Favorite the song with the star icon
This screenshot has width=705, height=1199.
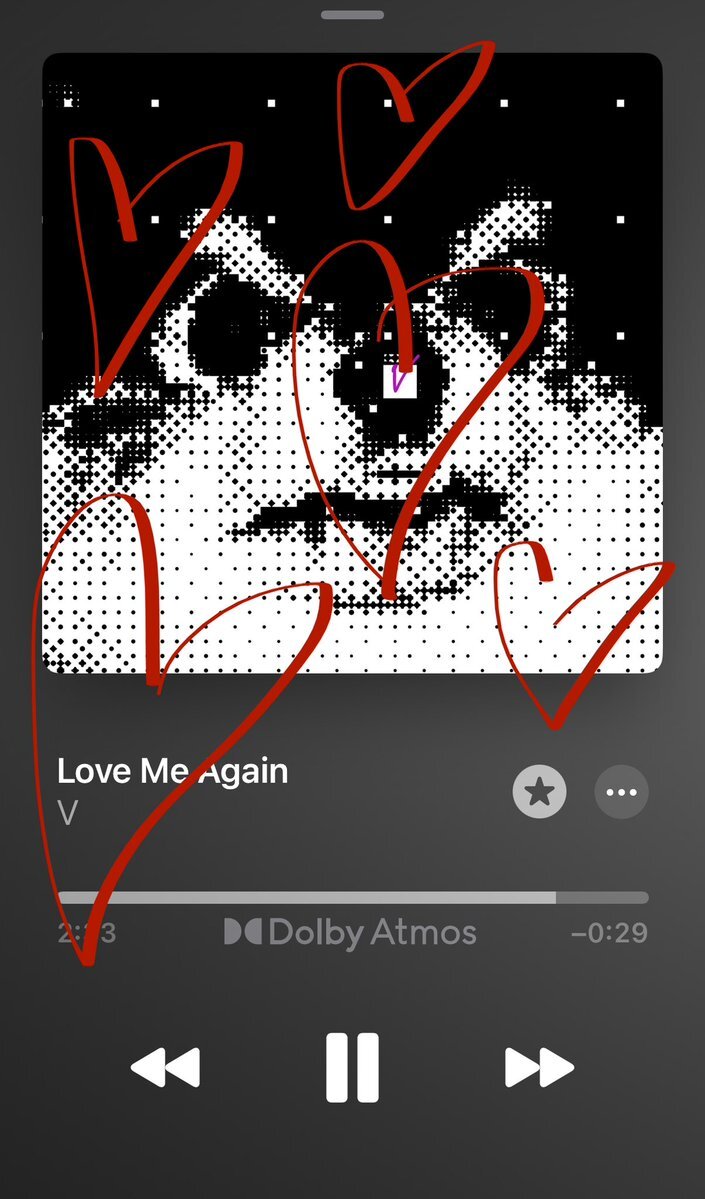point(540,791)
